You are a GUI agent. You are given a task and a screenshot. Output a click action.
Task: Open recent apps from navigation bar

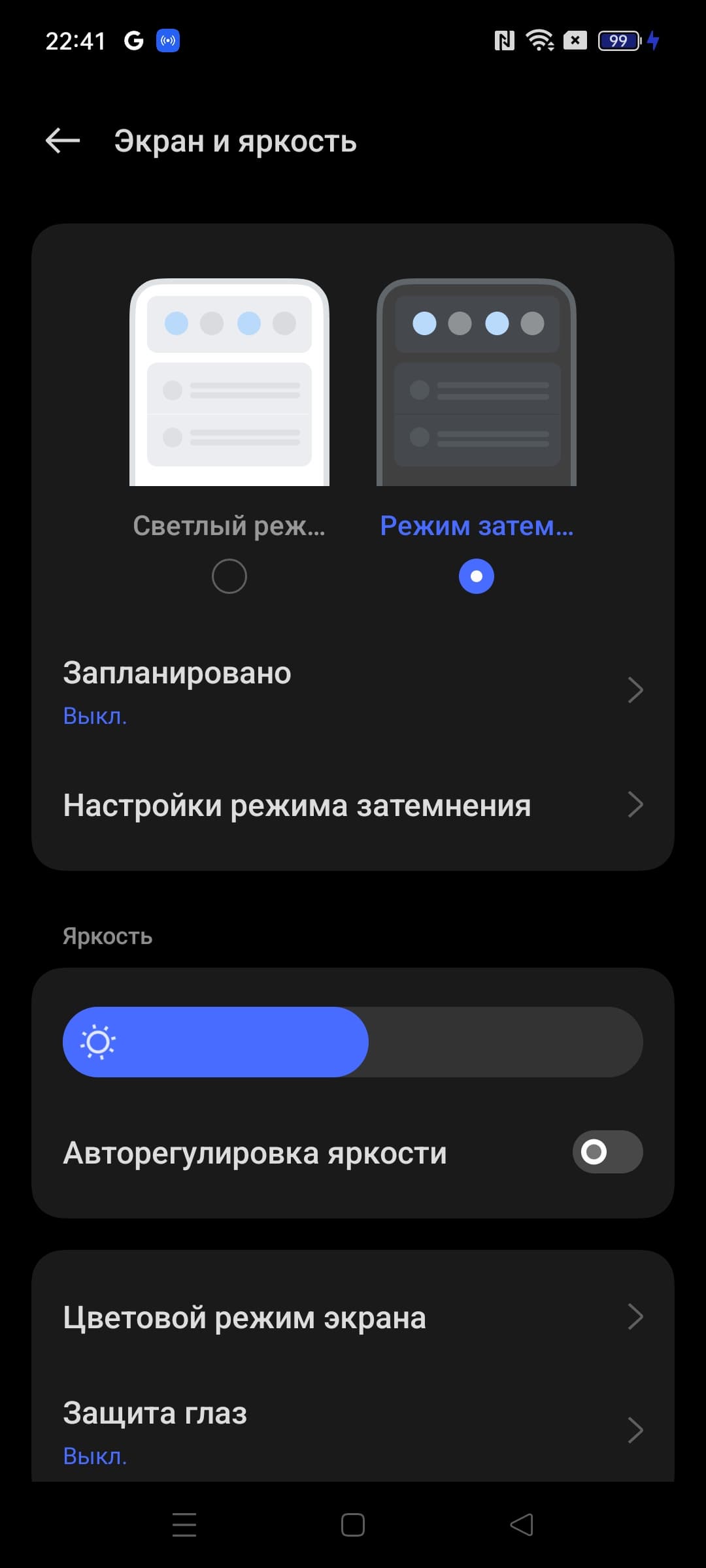(x=184, y=1525)
